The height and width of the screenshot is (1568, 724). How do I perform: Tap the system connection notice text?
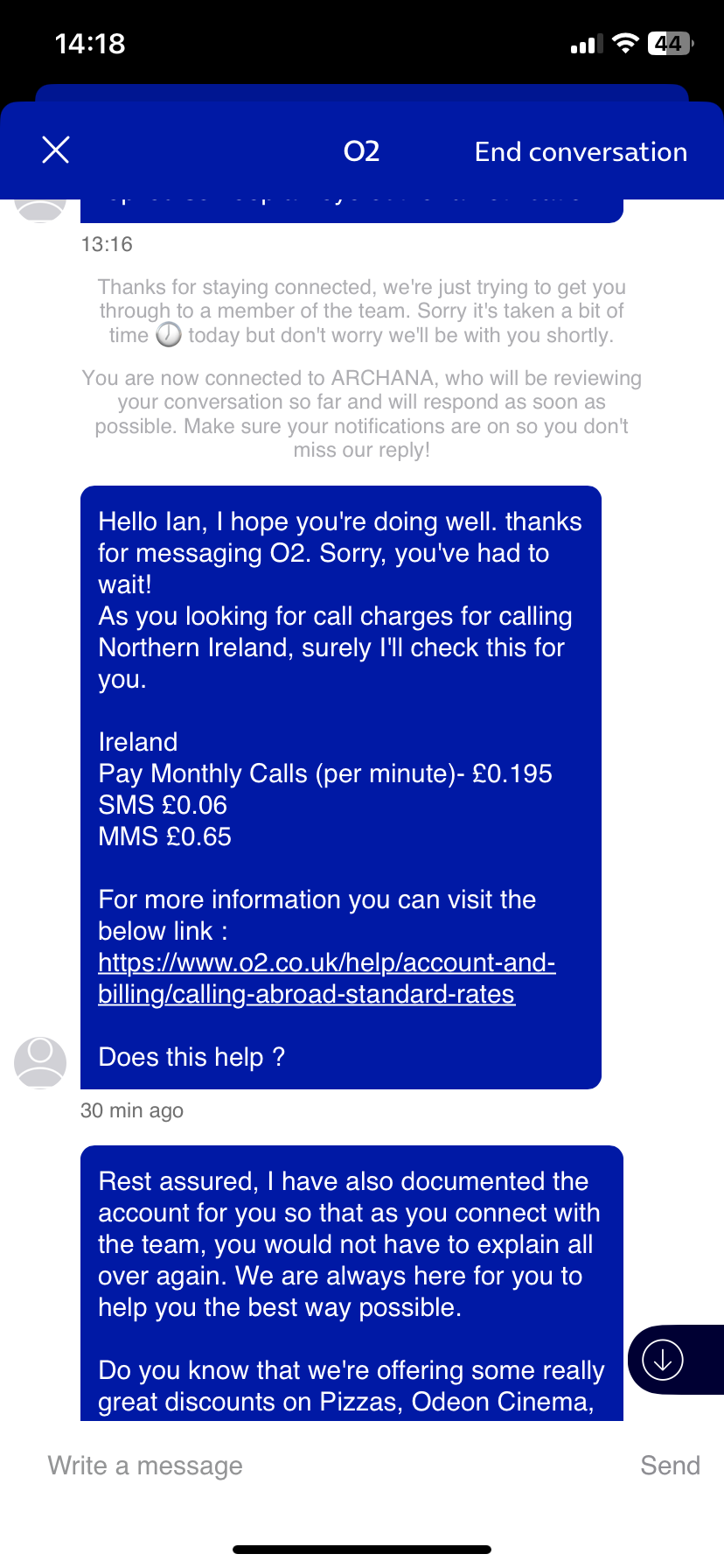pyautogui.click(x=361, y=414)
